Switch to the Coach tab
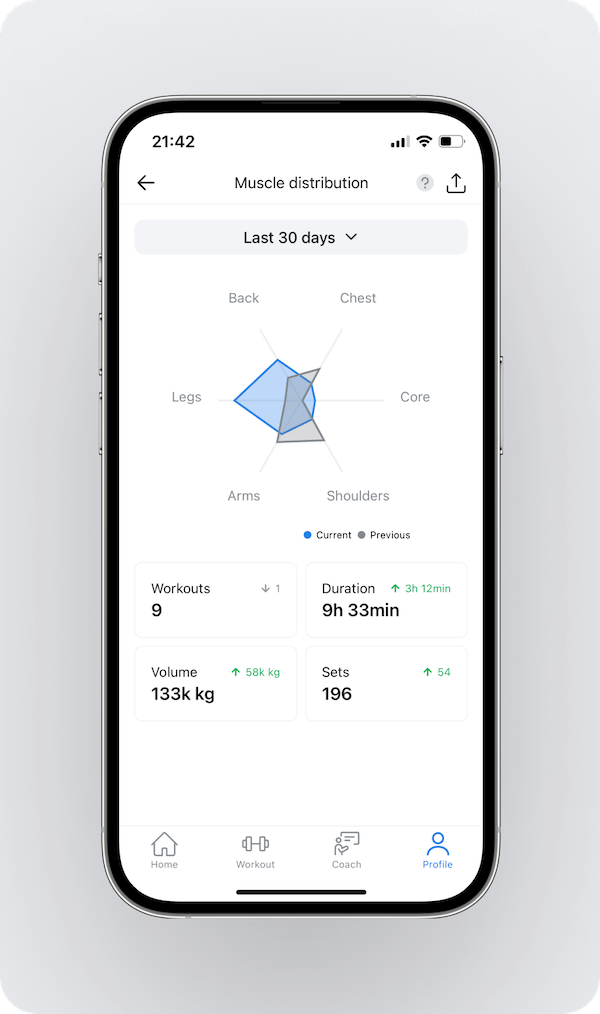600x1014 pixels. coord(346,850)
